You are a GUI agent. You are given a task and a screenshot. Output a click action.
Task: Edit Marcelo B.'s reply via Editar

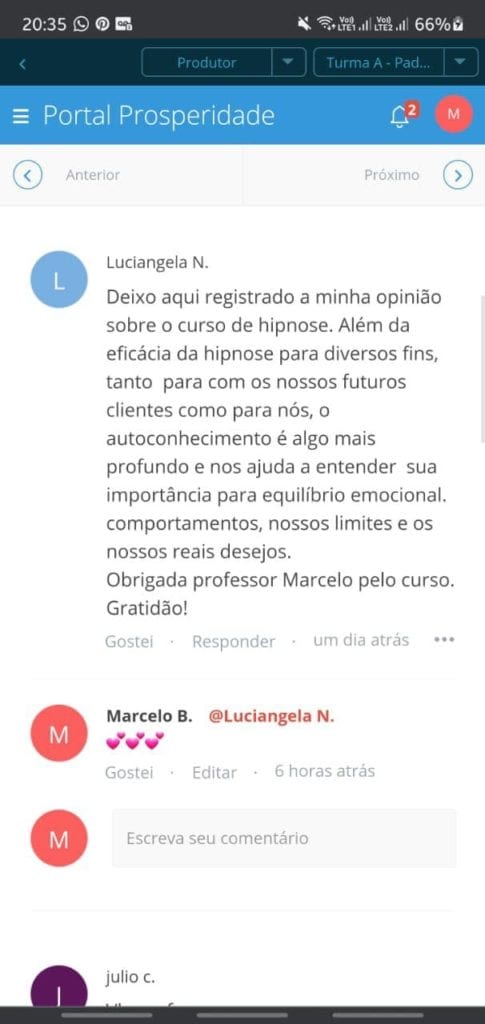[214, 772]
